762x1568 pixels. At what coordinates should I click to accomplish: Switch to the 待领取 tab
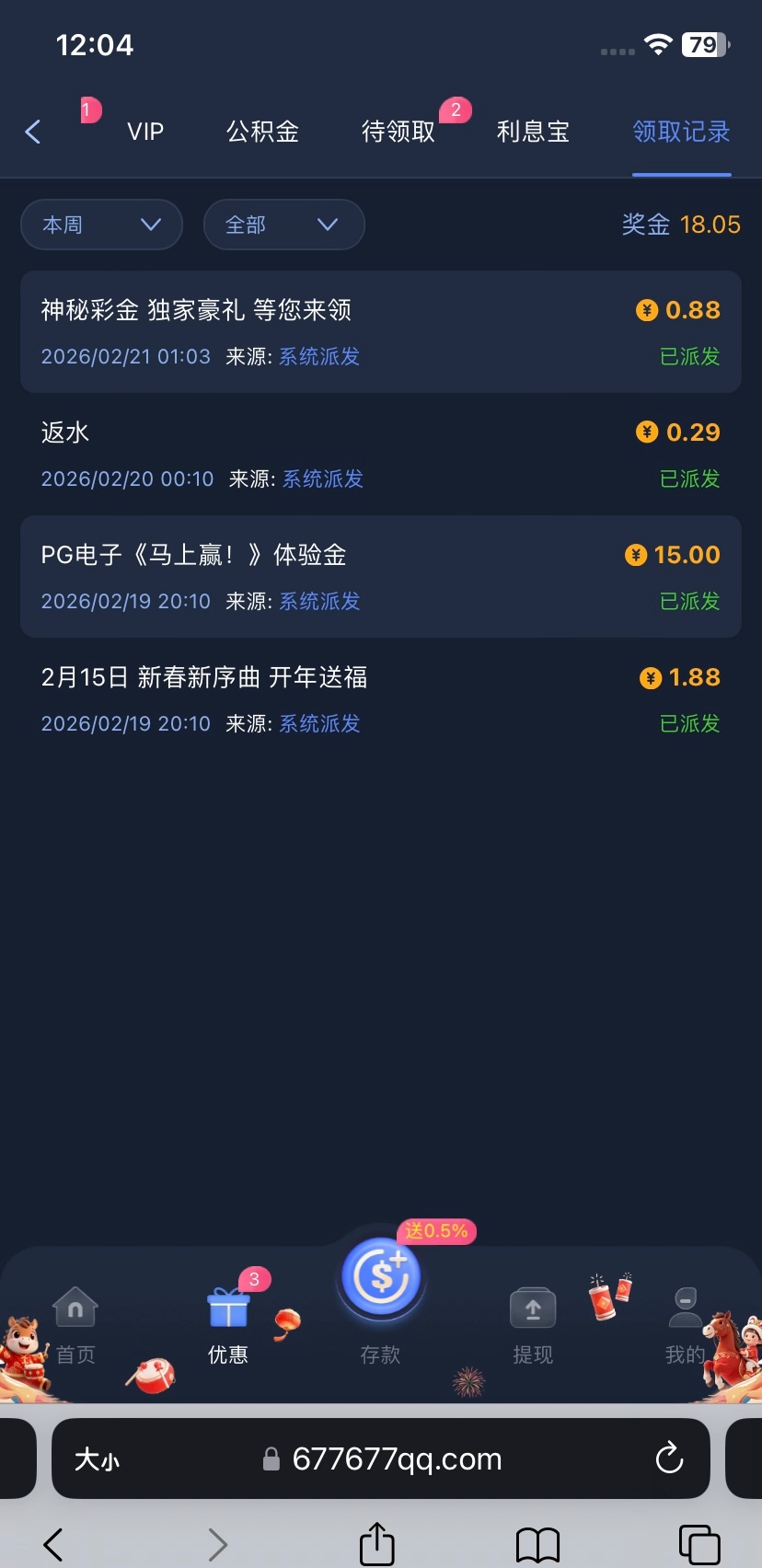398,132
